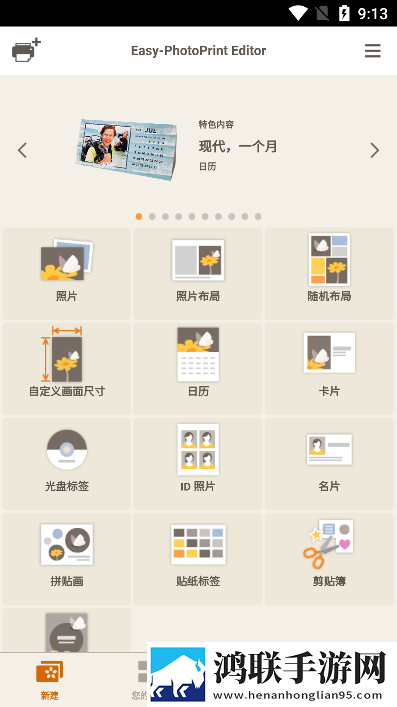Switch to the 新建 tab
Viewport: 397px width, 707px height.
pos(50,680)
